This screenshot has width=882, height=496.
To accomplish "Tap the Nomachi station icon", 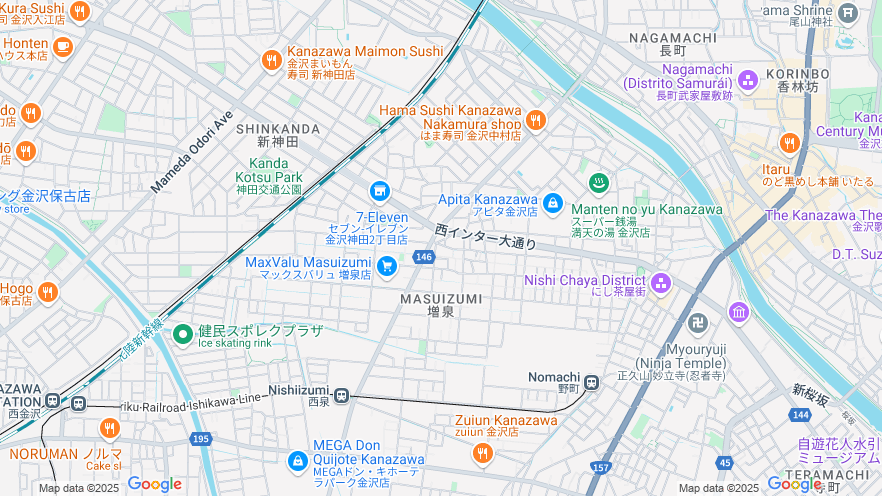I will point(592,382).
